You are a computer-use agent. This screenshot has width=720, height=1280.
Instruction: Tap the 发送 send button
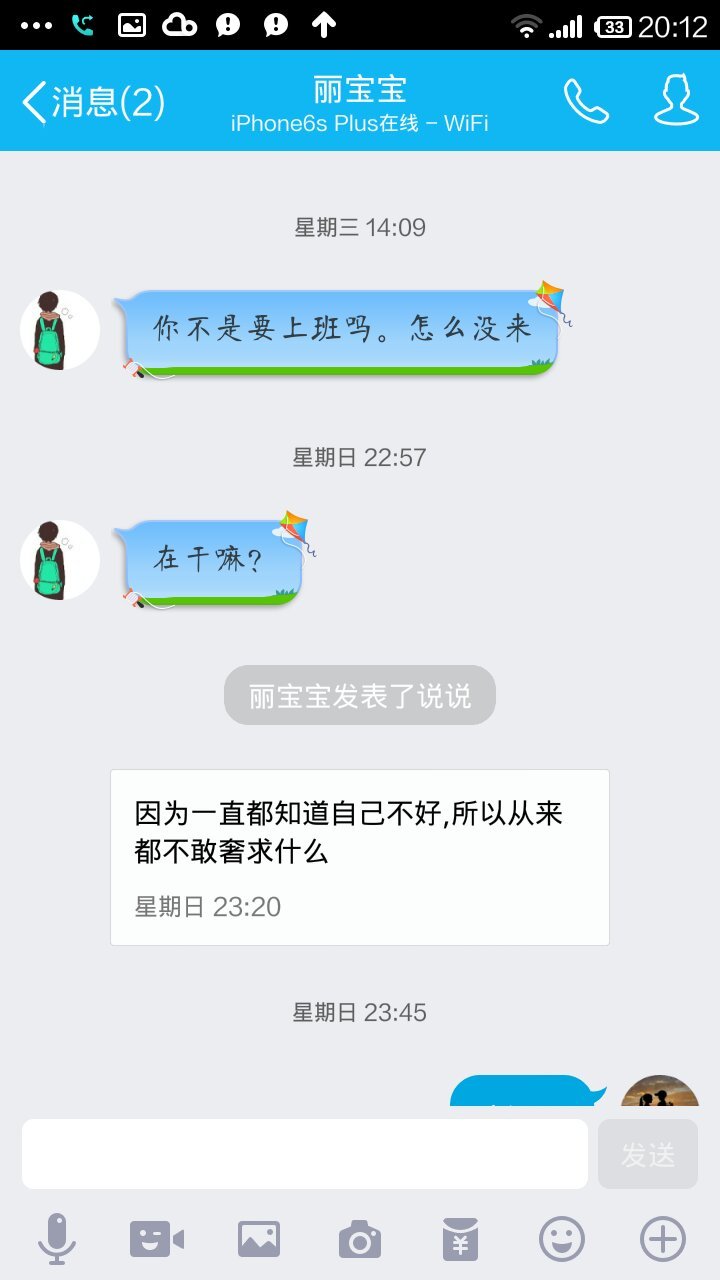tap(648, 1154)
